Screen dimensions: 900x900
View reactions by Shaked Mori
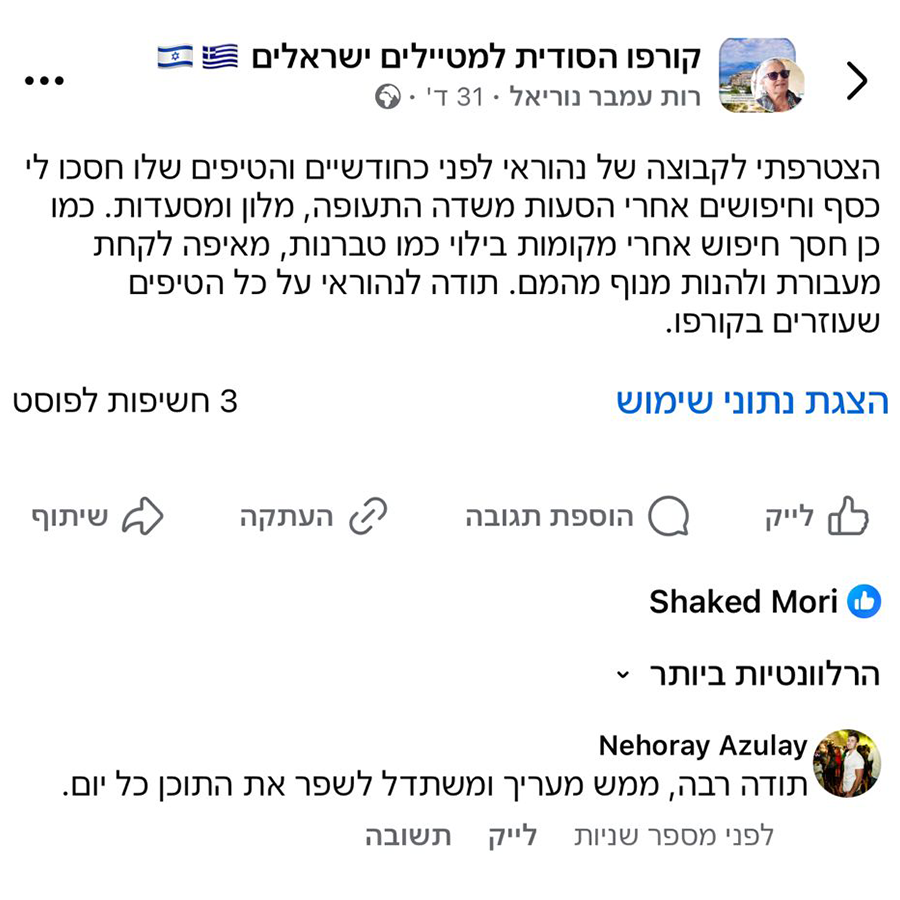(x=765, y=601)
